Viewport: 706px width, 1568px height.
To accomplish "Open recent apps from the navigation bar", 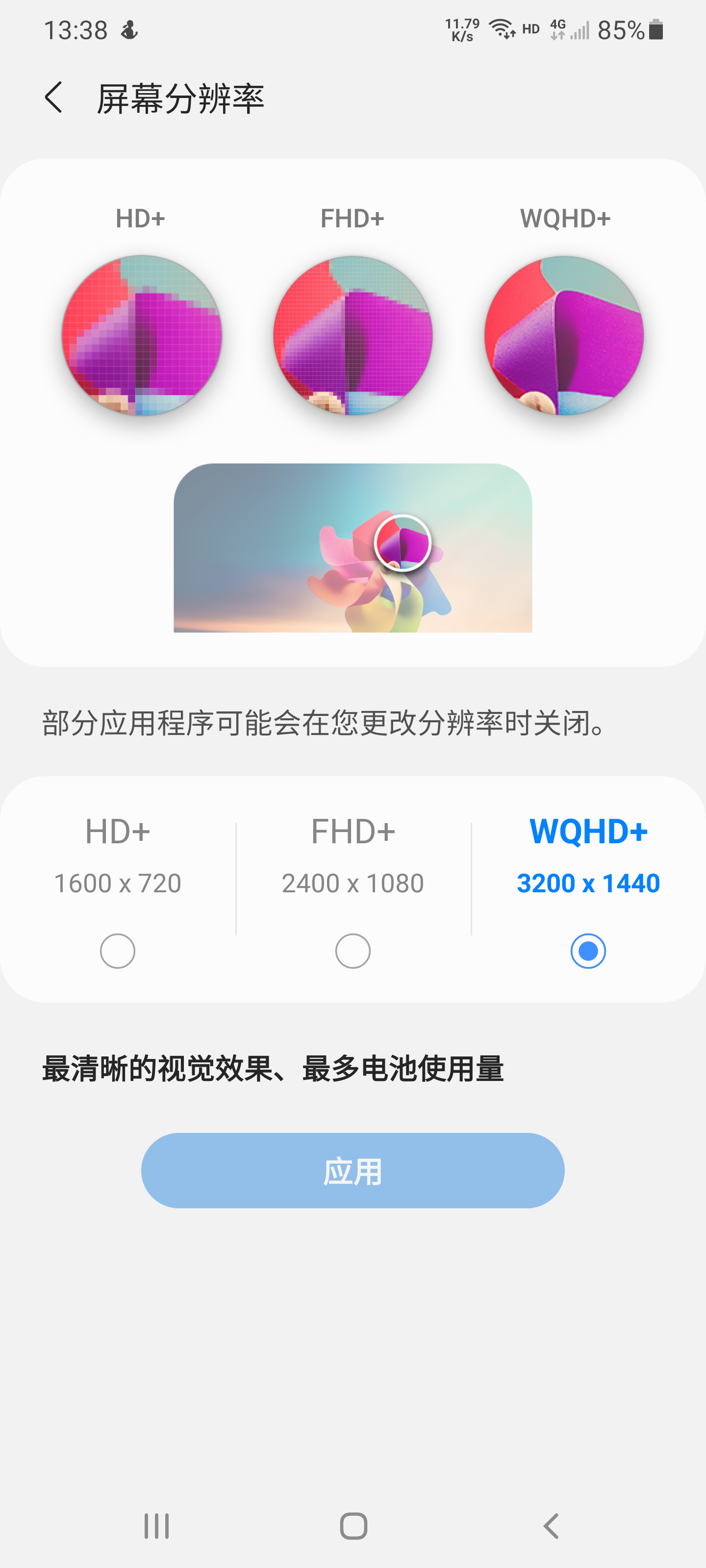I will (x=156, y=1526).
